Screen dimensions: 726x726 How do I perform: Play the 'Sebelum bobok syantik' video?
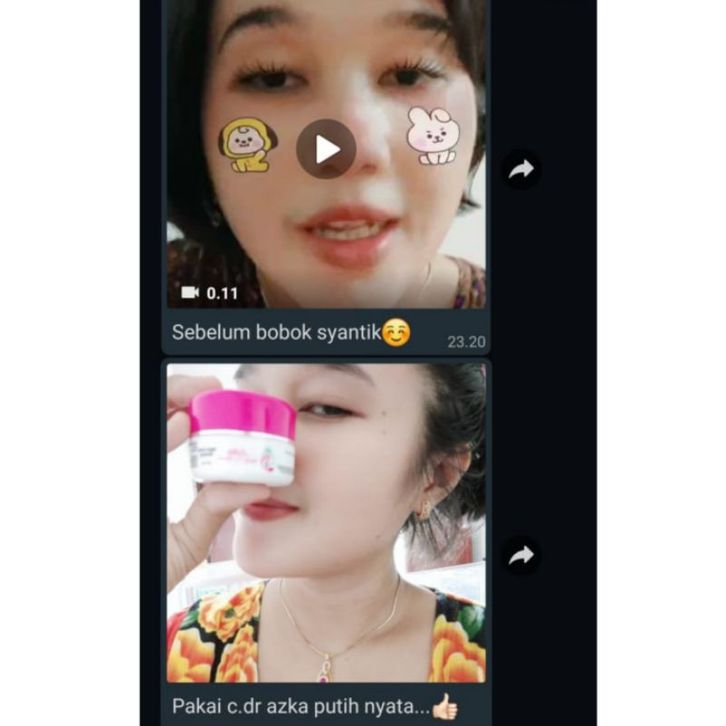pos(326,149)
